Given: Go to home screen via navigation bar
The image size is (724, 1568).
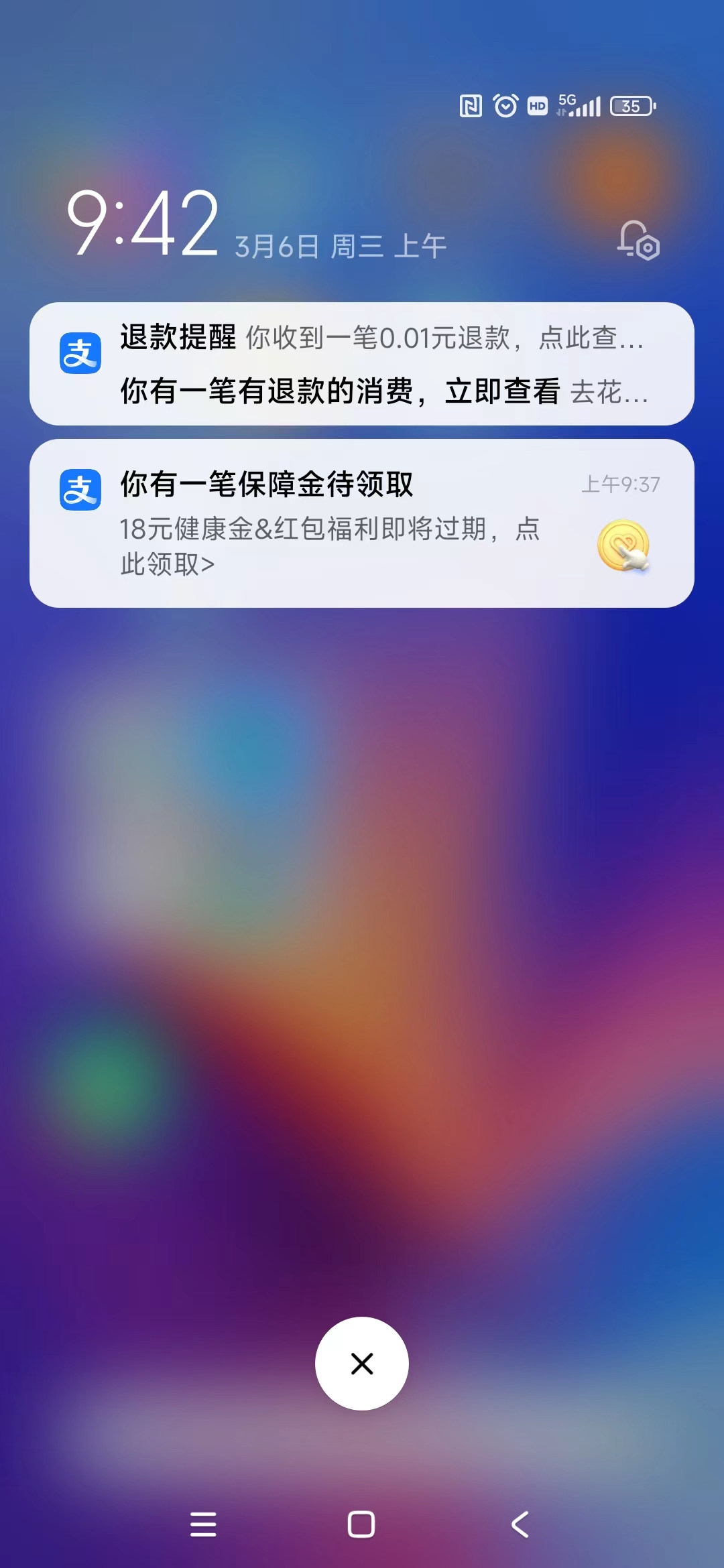Looking at the screenshot, I should 361,1524.
